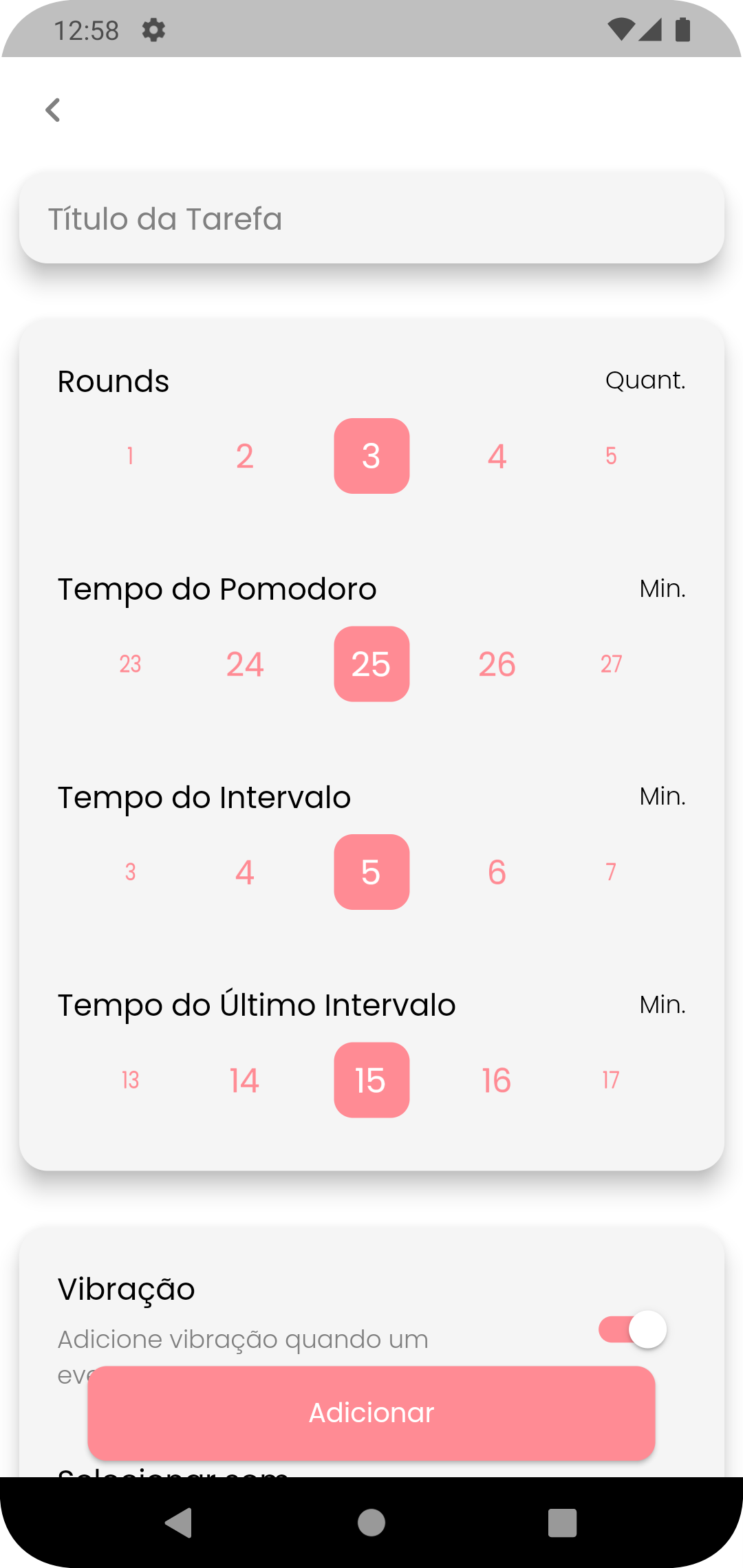Pick 27 minutes for the Pomodoro
743x1568 pixels.
tap(611, 664)
